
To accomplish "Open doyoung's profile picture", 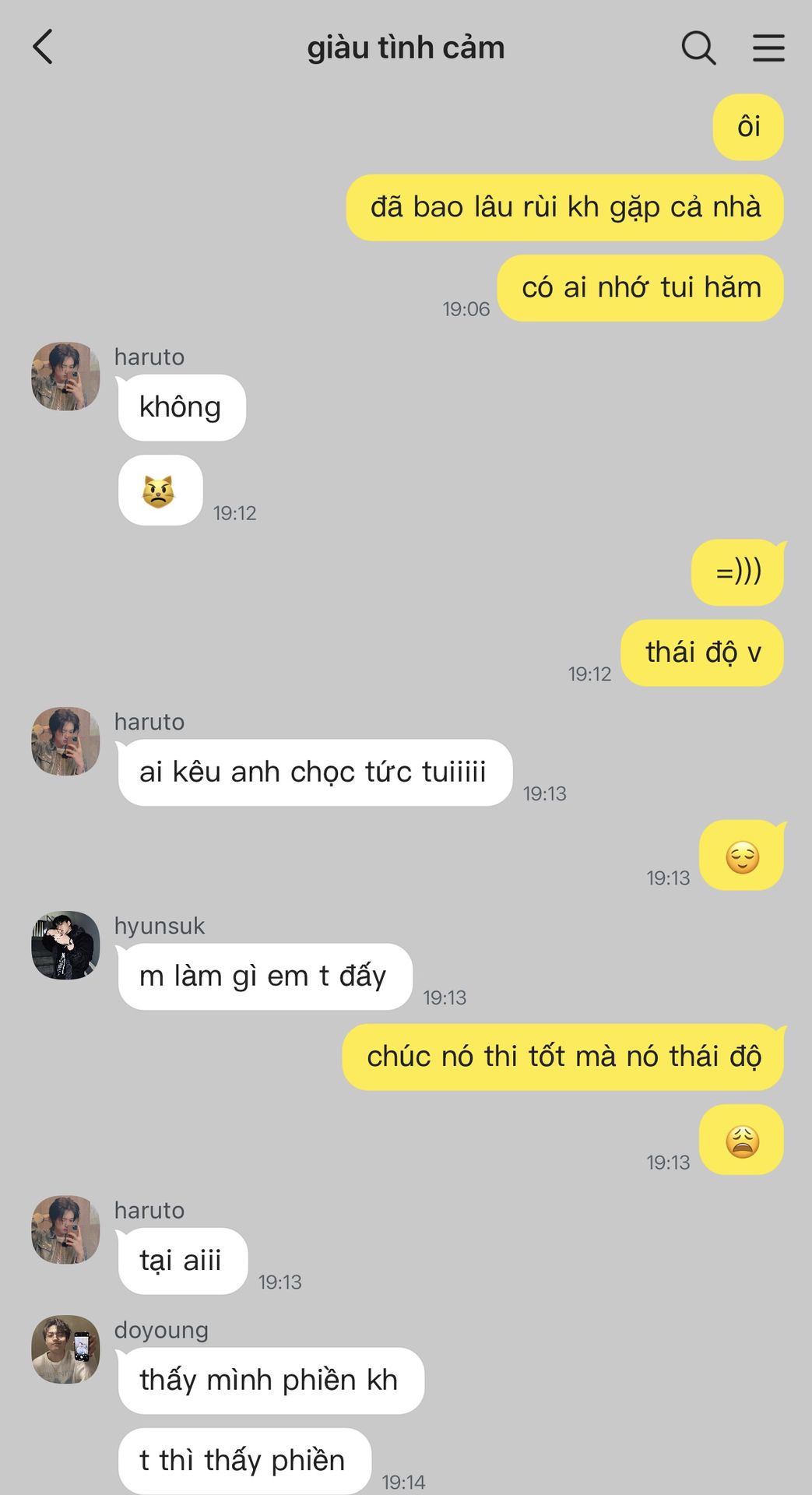I will pyautogui.click(x=65, y=1349).
